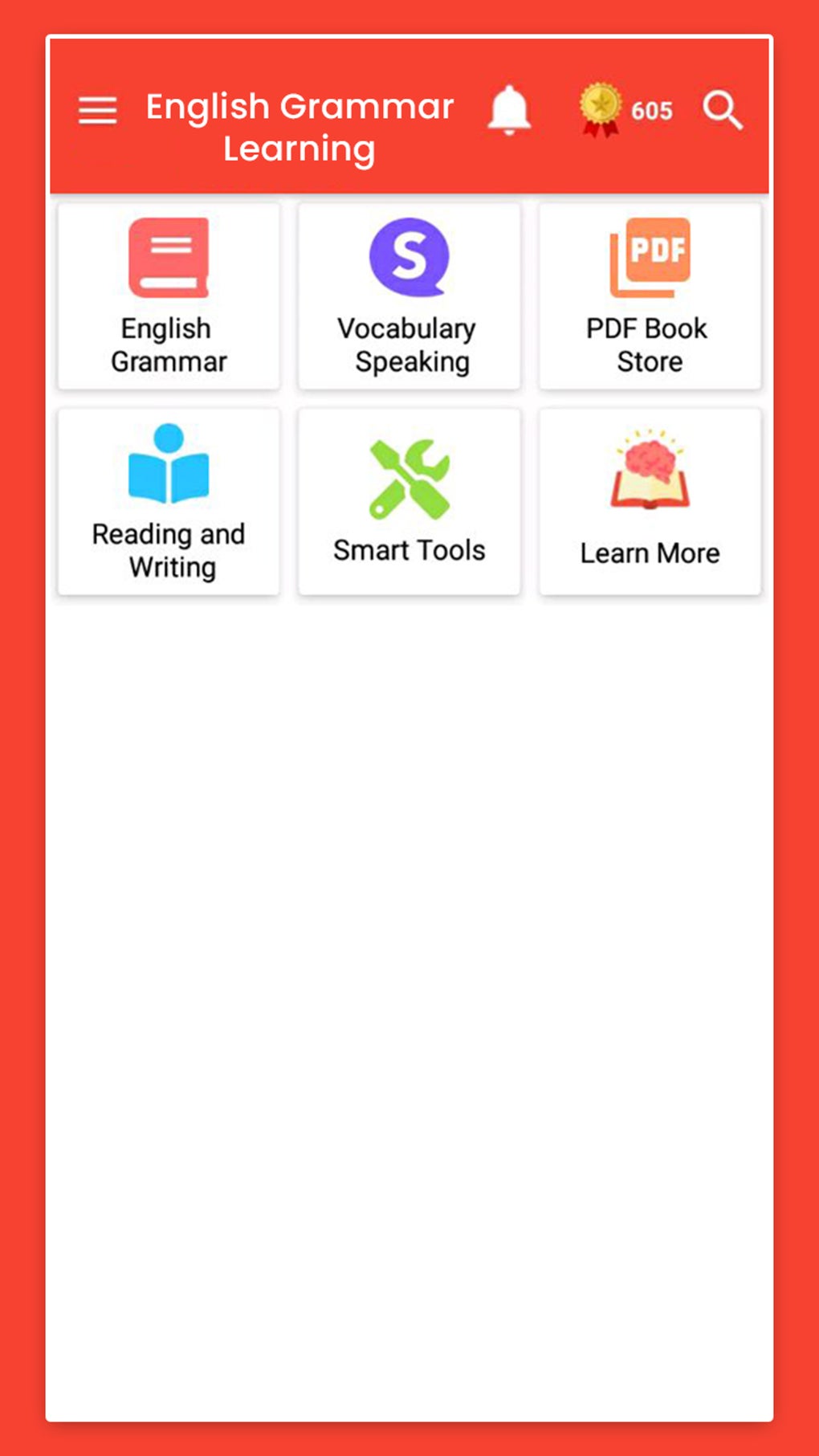
Task: Browse the PDF Book Store
Action: tap(650, 296)
